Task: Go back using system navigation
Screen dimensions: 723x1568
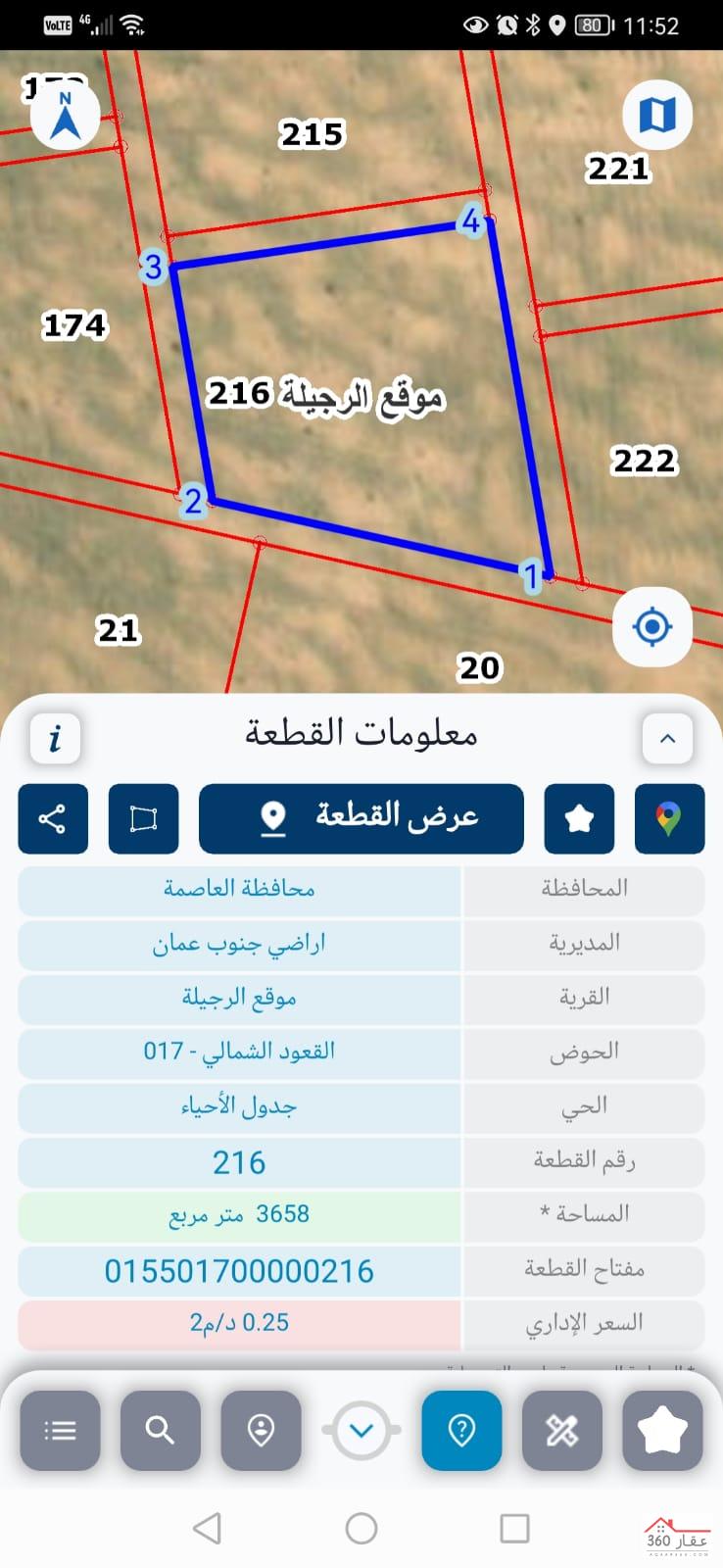Action: click(207, 1528)
